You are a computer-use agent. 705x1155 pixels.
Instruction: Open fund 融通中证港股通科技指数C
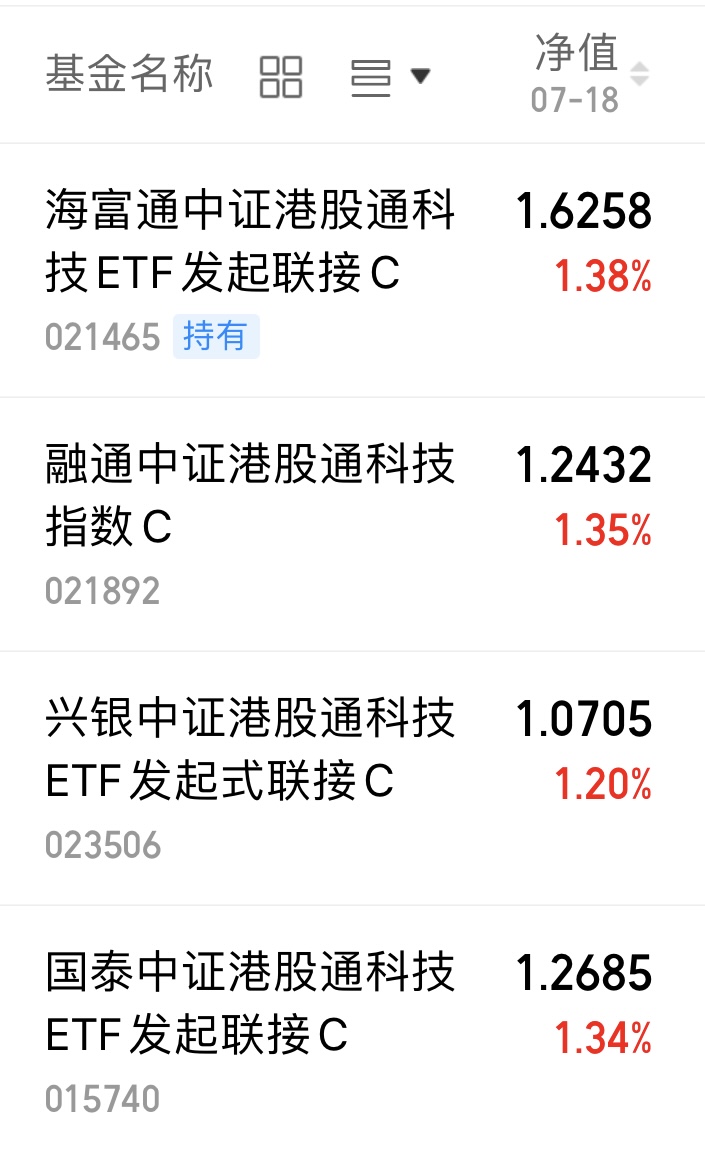tap(352, 524)
